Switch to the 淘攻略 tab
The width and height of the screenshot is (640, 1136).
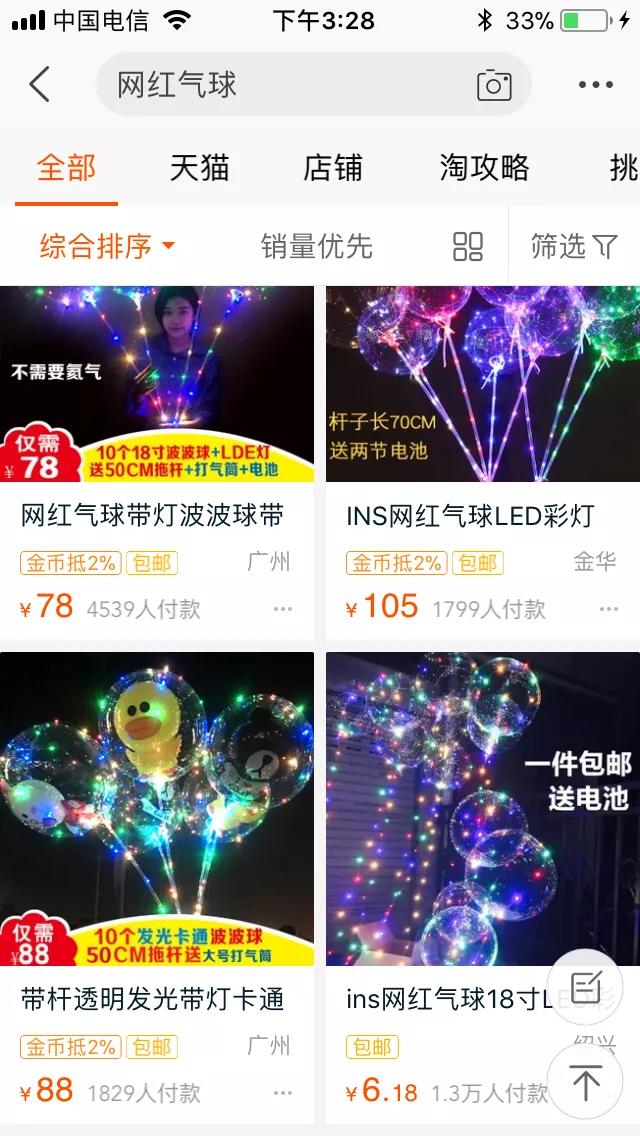click(484, 168)
